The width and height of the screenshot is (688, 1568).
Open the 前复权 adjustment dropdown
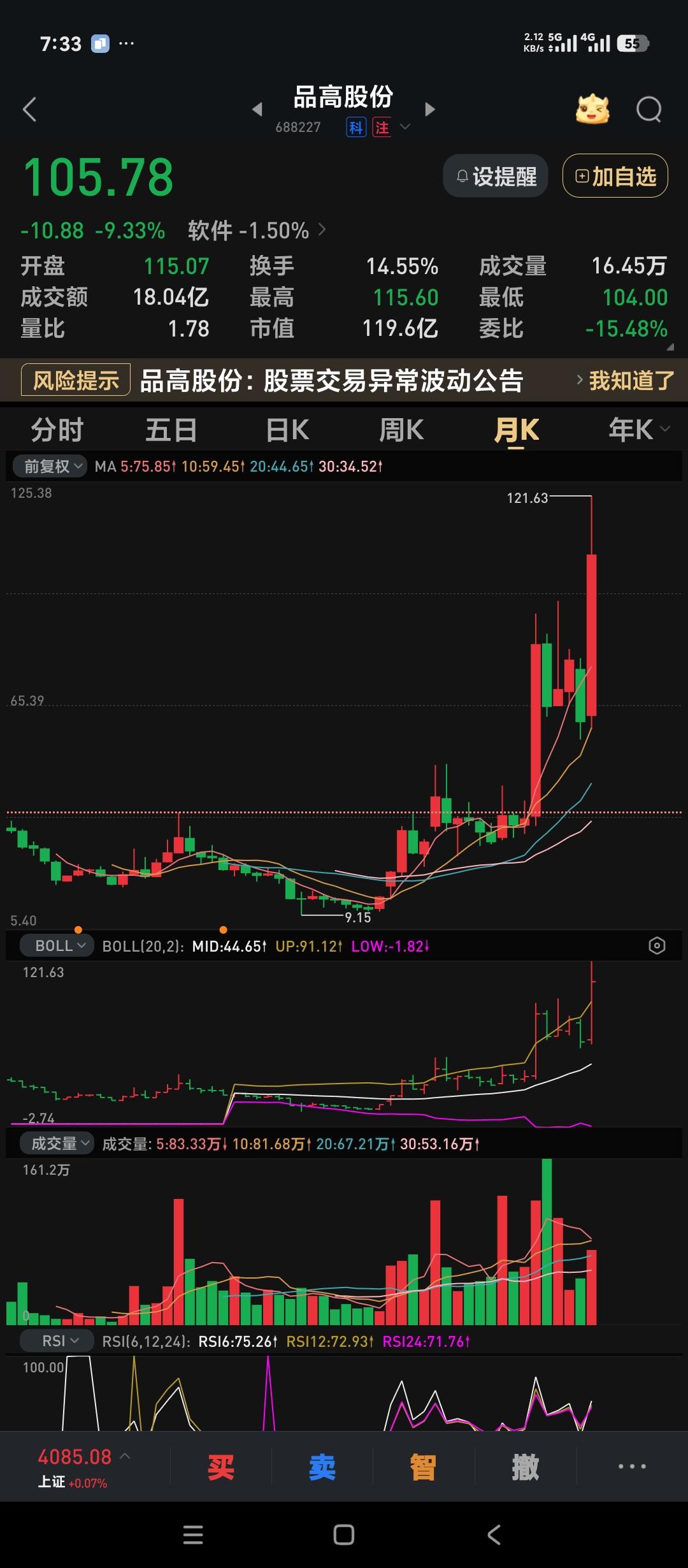(48, 466)
